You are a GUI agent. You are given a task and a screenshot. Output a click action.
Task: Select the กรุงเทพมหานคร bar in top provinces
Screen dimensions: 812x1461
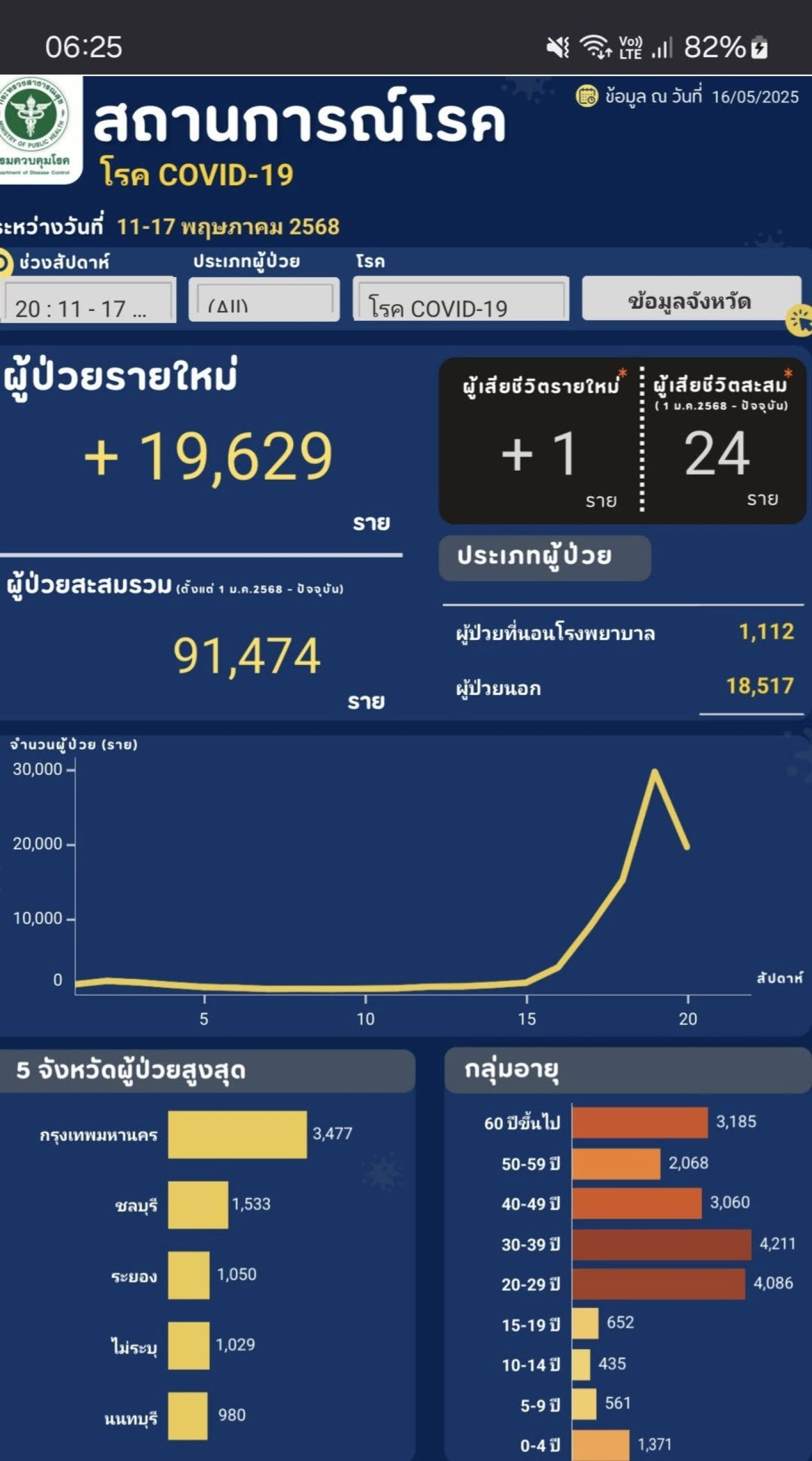(237, 1134)
